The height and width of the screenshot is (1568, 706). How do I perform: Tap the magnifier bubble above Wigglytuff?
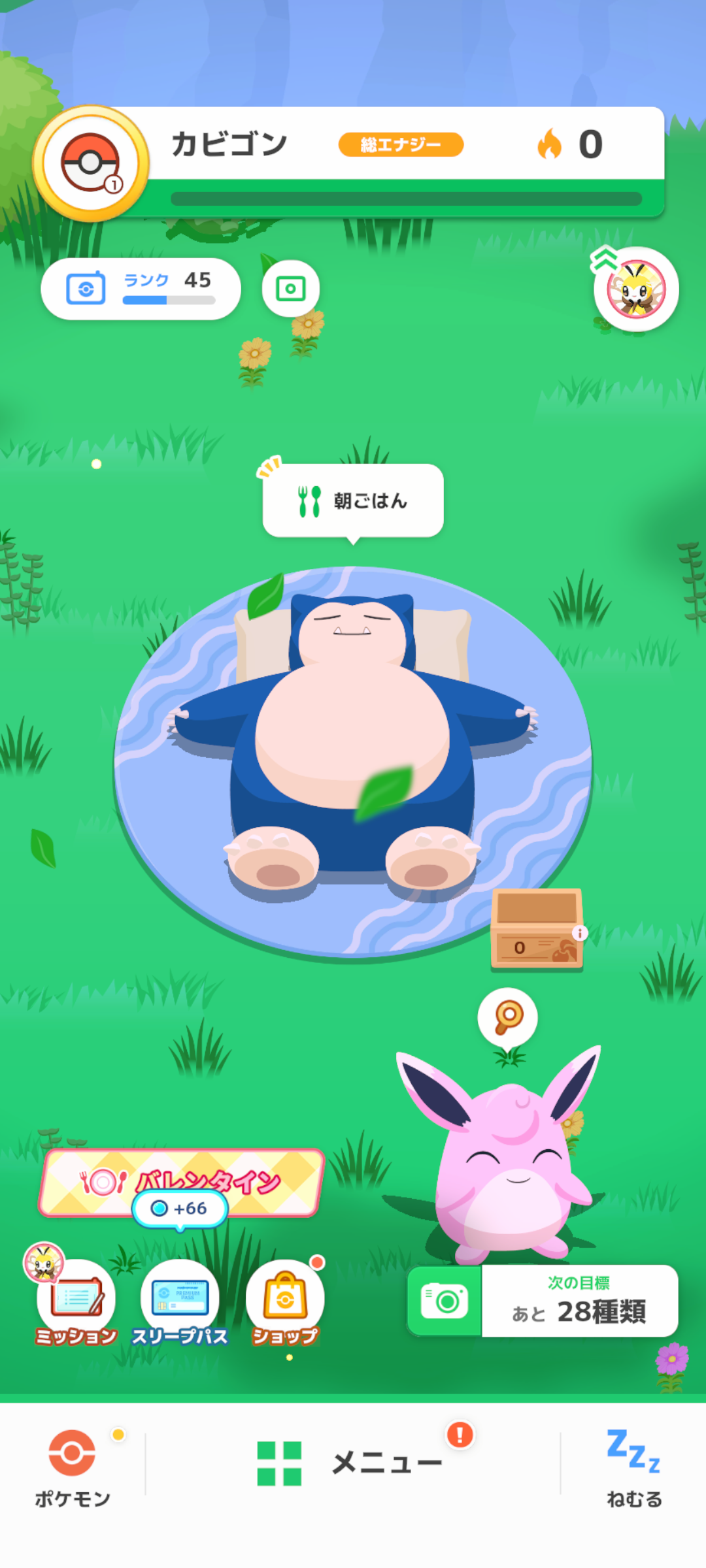508,1017
